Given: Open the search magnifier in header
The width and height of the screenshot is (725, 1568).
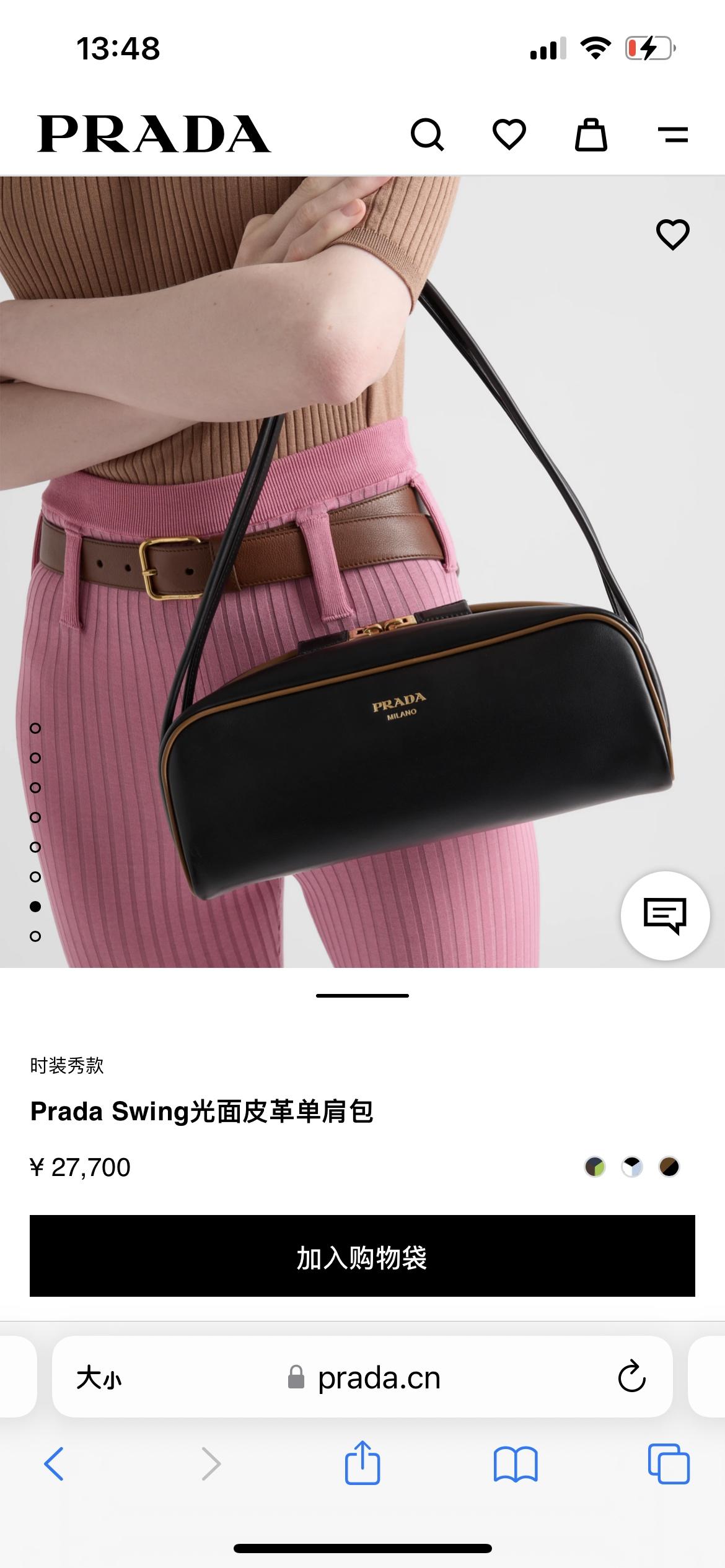Looking at the screenshot, I should pos(427,134).
